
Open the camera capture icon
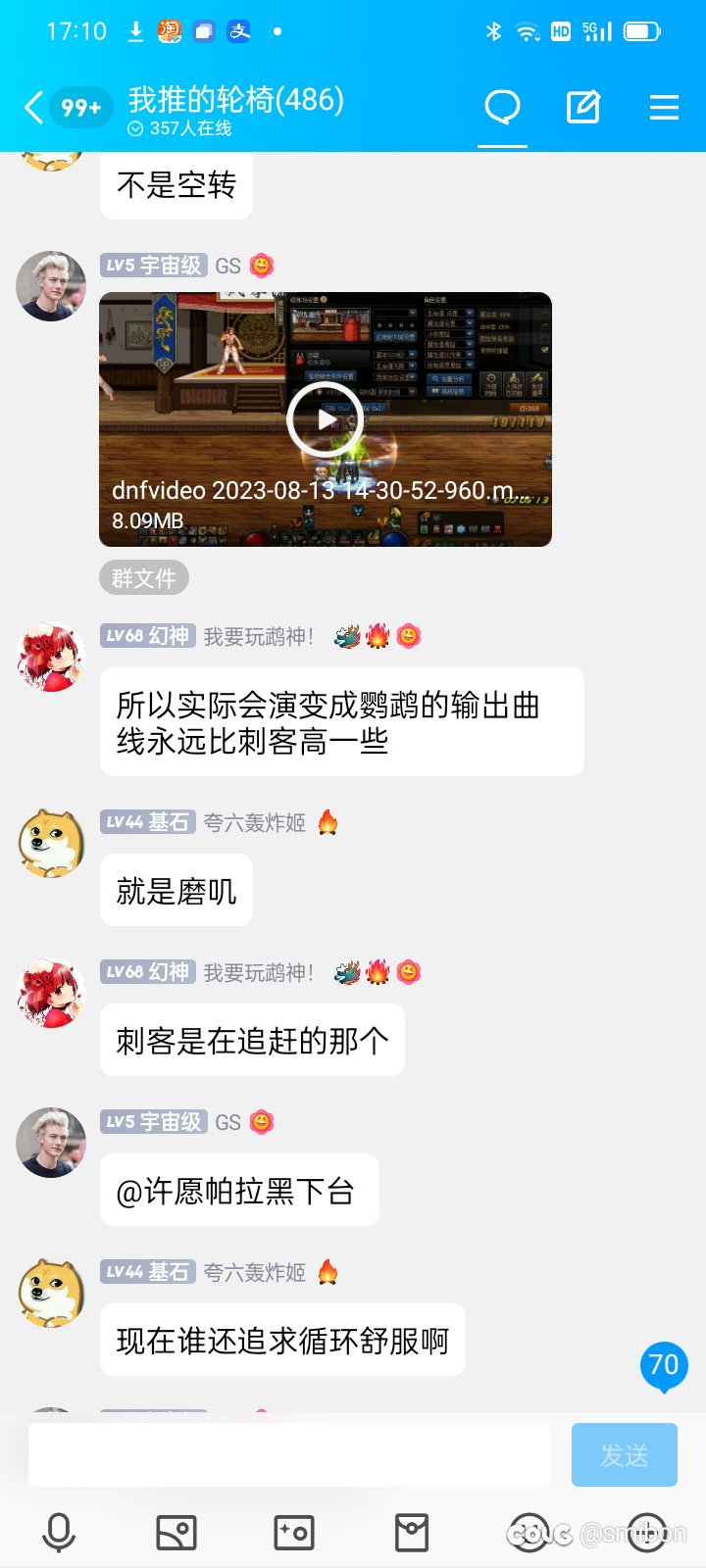294,1533
